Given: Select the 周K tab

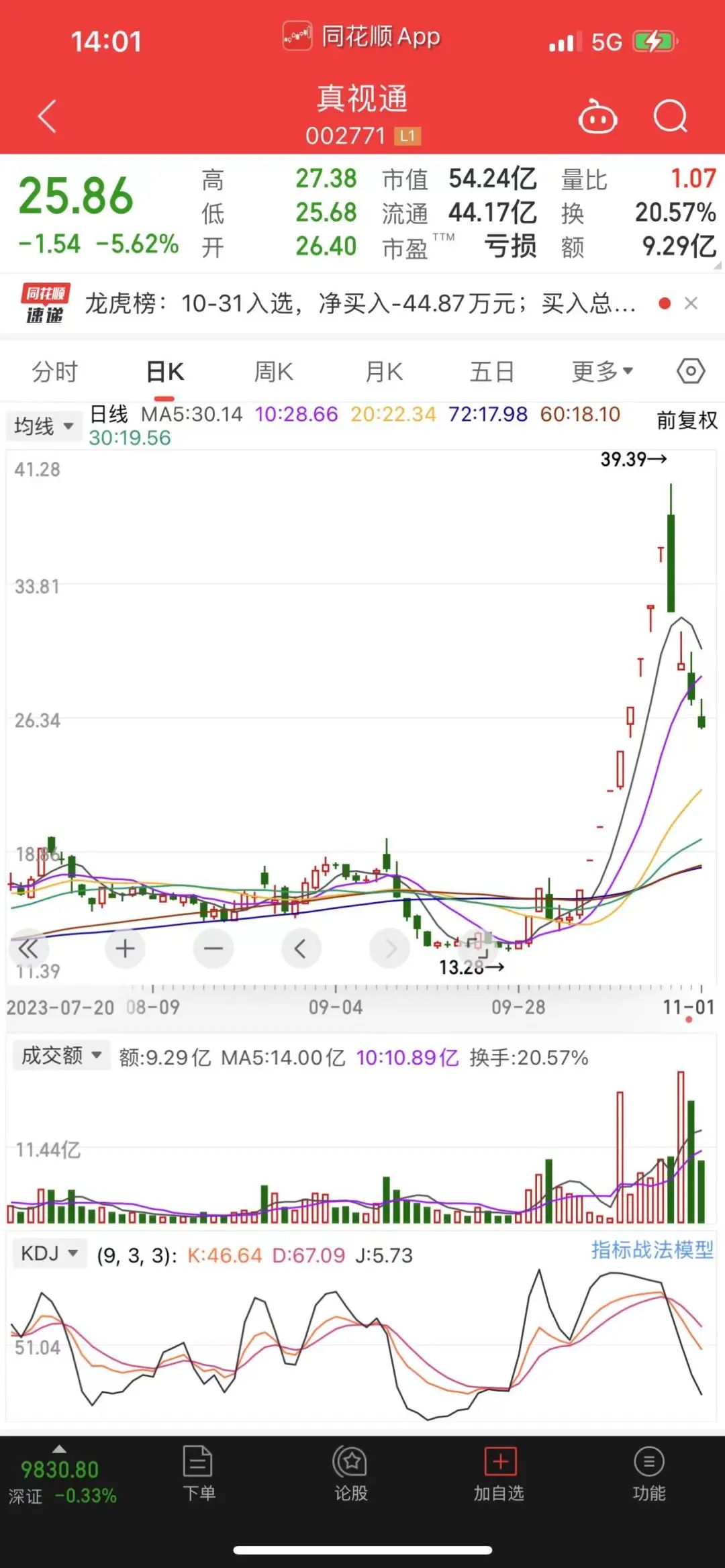Looking at the screenshot, I should (273, 371).
